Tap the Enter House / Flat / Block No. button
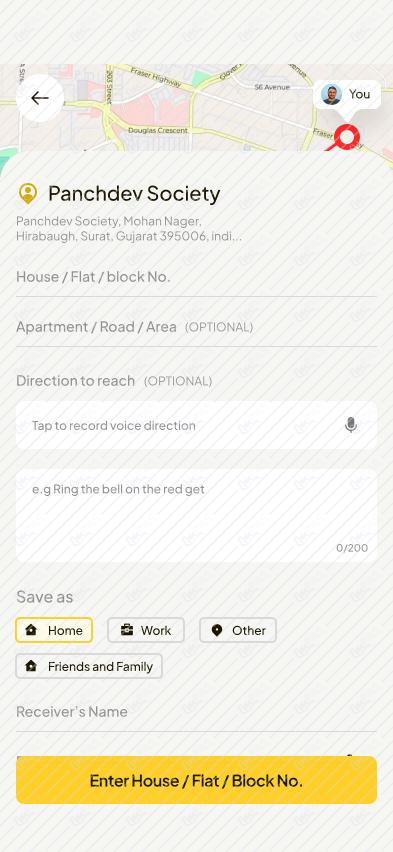Image resolution: width=393 pixels, height=852 pixels. point(196,780)
